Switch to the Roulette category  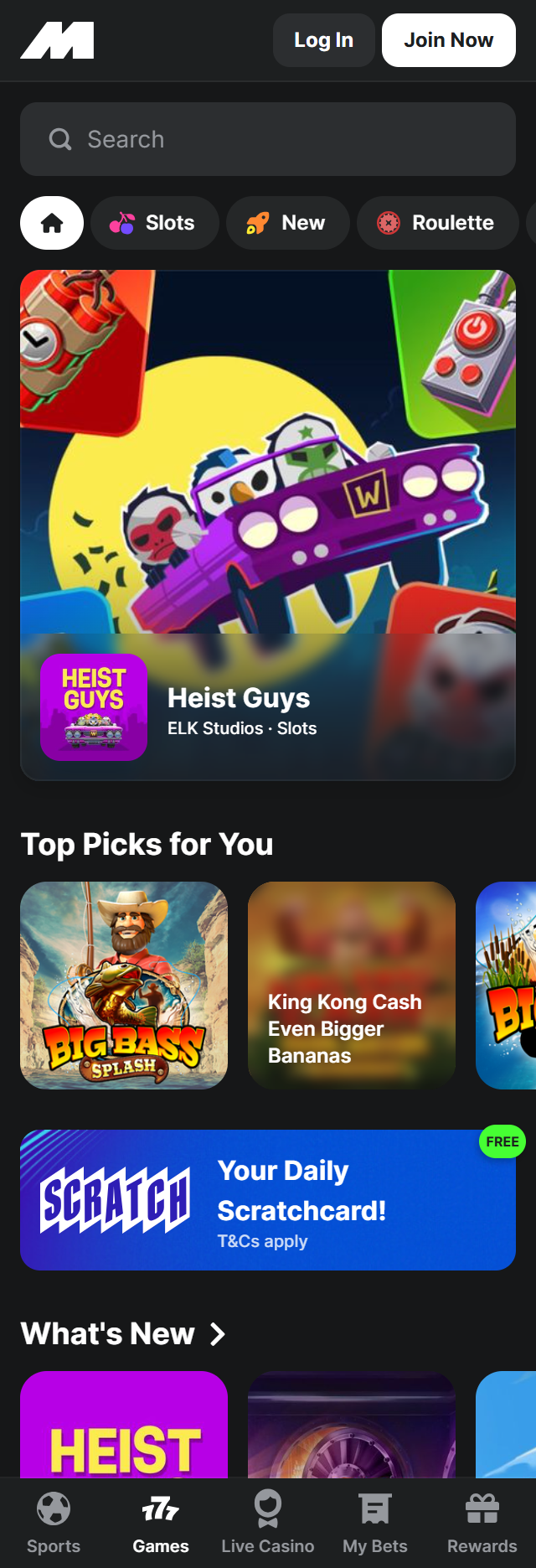coord(437,223)
